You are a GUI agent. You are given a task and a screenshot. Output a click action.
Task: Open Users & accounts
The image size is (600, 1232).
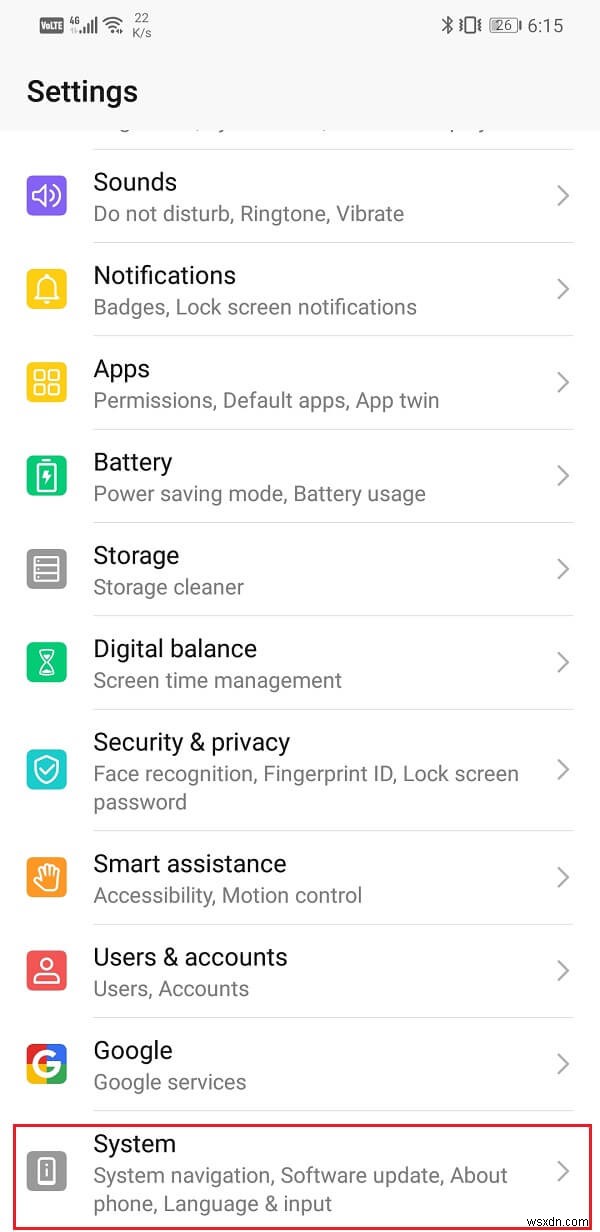(300, 971)
